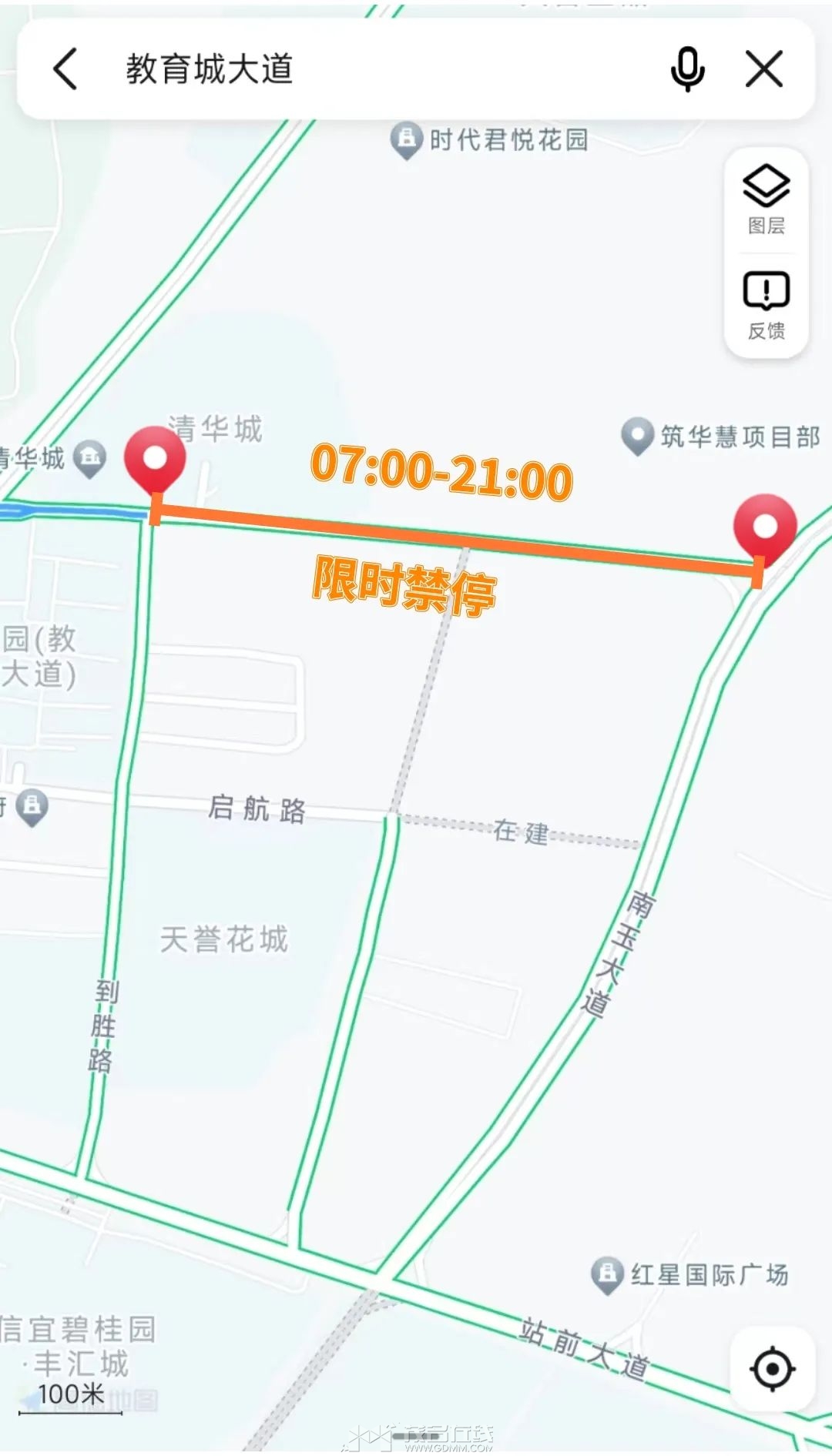Open the 反馈 feedback button
The image size is (832, 1456).
(x=767, y=305)
